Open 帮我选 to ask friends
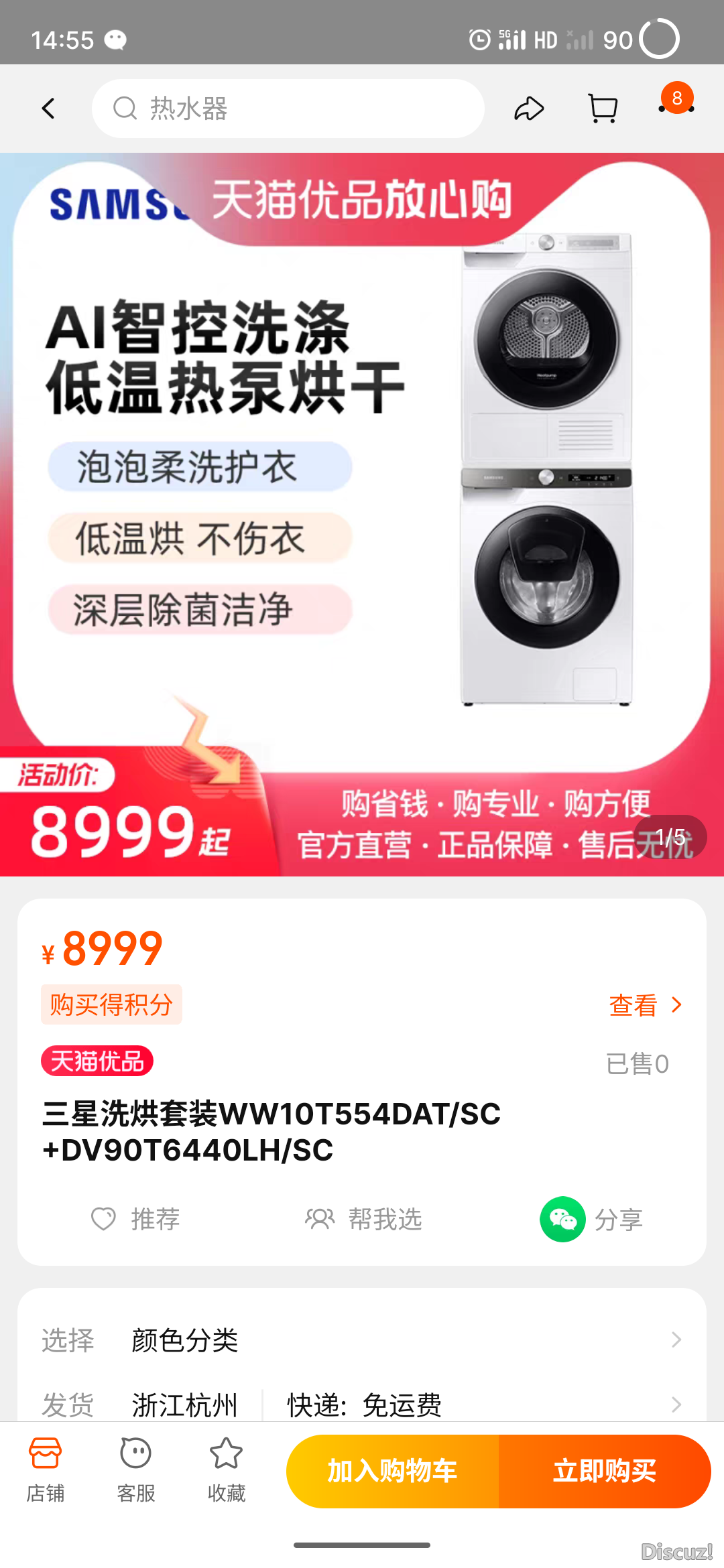Viewport: 724px width, 1568px height. 364,1219
